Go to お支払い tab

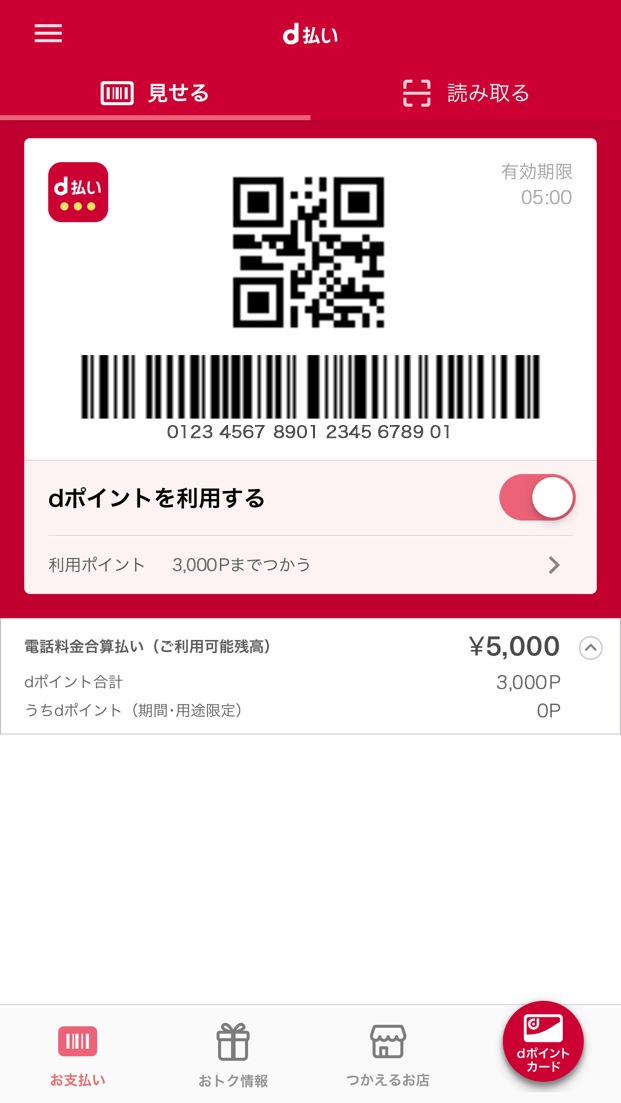(x=78, y=1055)
